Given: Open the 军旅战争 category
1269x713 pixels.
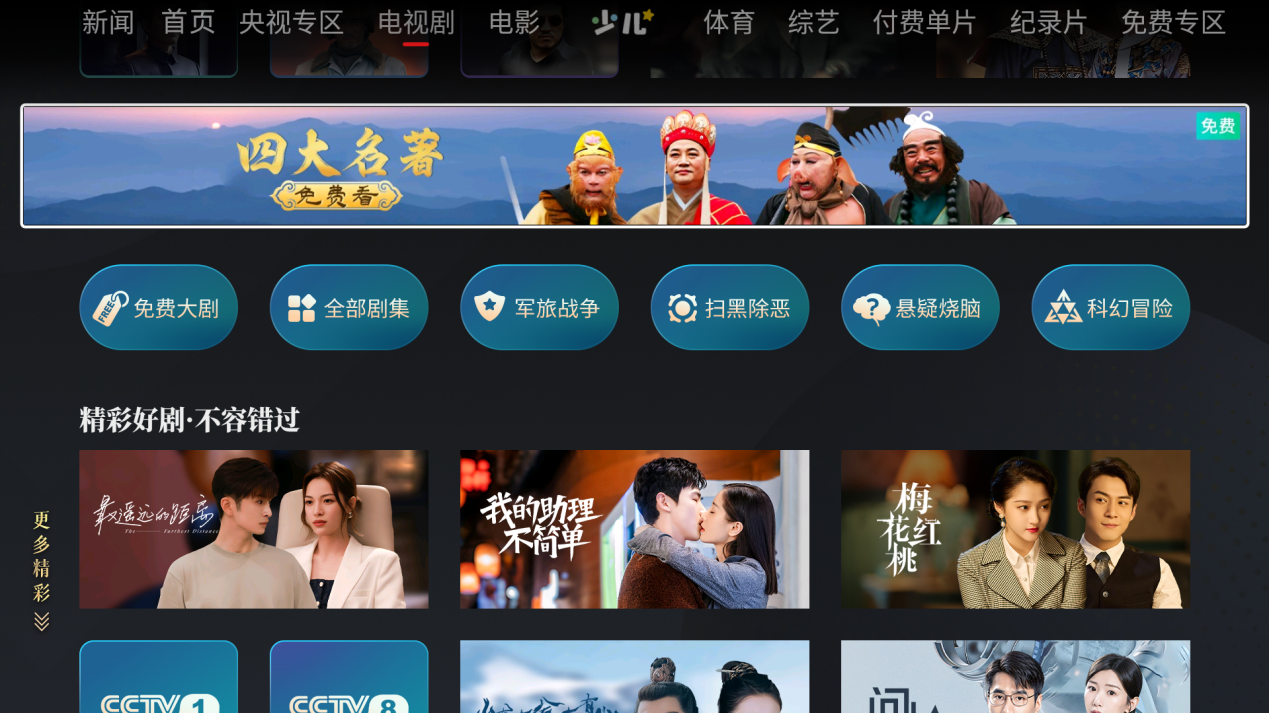Looking at the screenshot, I should 539,308.
